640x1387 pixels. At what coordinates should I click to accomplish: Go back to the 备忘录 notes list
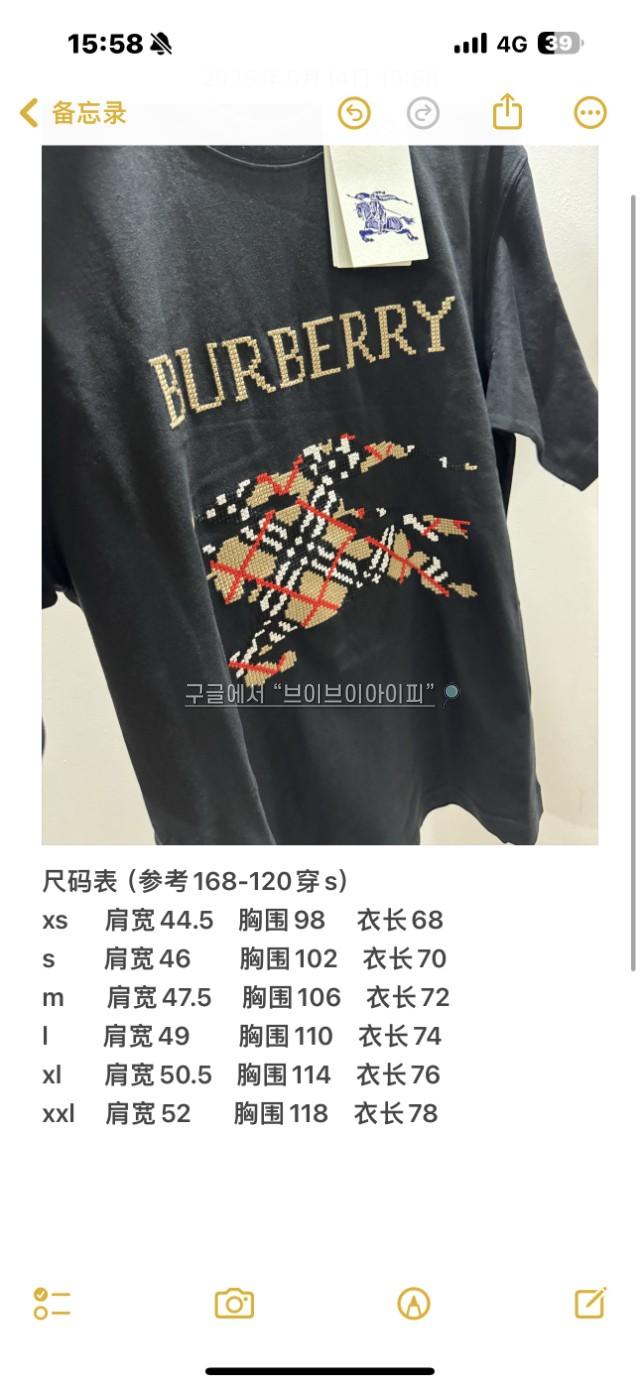pos(73,113)
